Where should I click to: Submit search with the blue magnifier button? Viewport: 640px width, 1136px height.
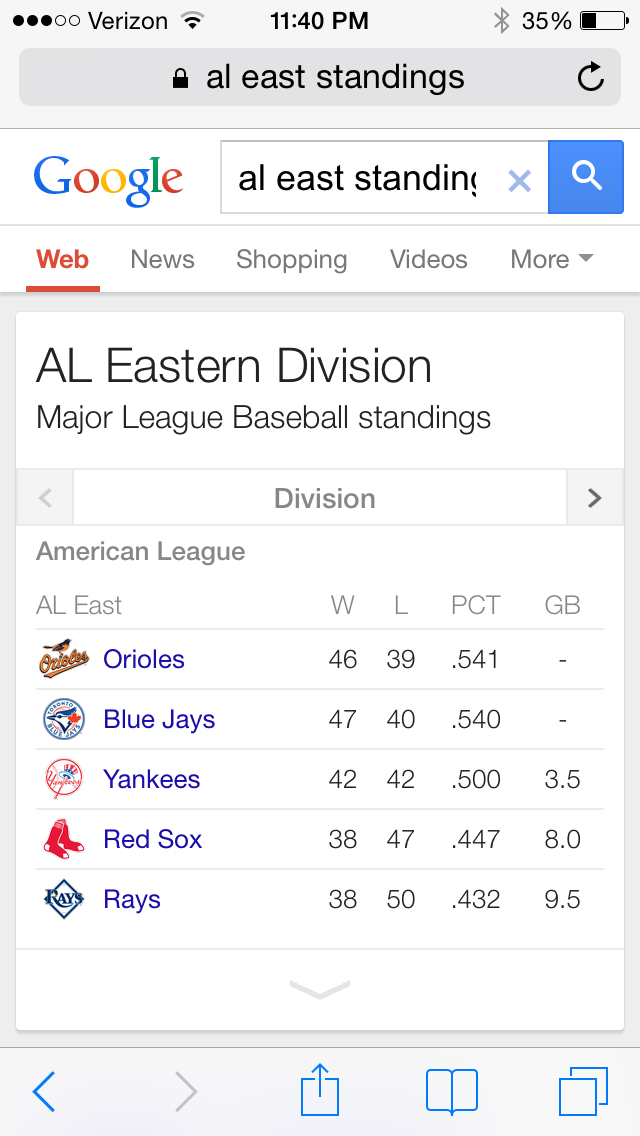click(586, 177)
